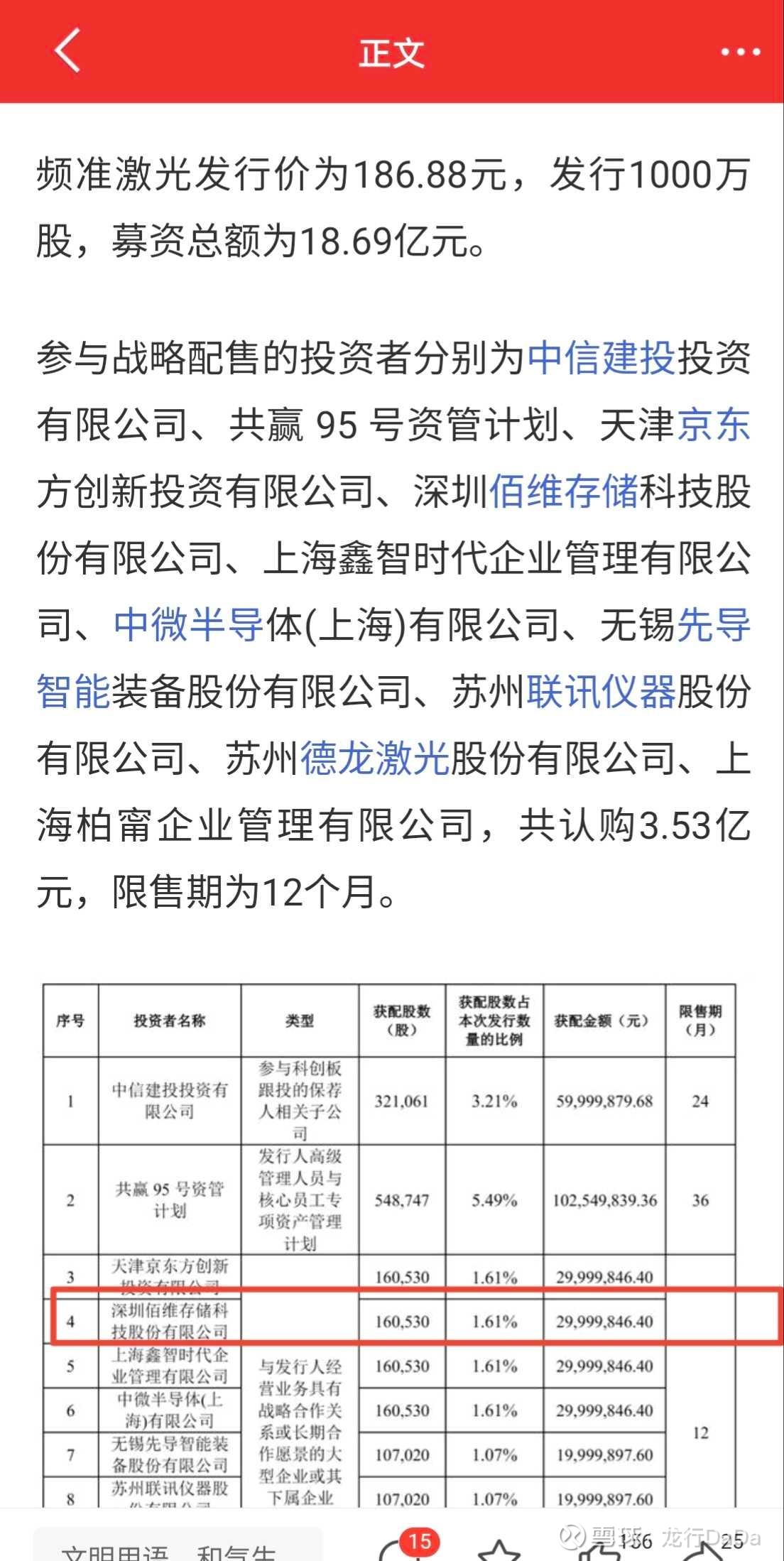Tap the comment input box at bottom
Image resolution: width=784 pixels, height=1561 pixels.
point(178,1545)
